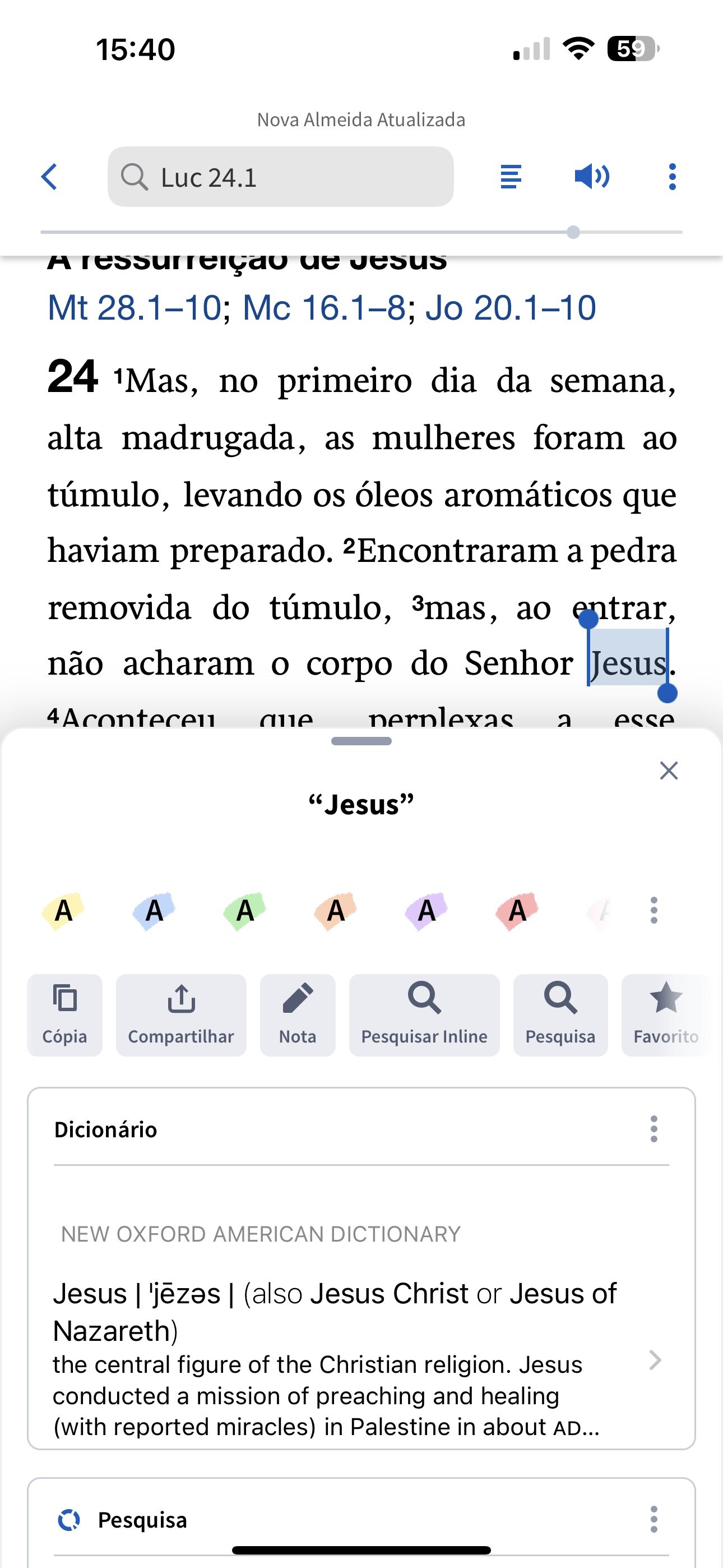Show more highlight color options
This screenshot has height=1568, width=723.
654,911
